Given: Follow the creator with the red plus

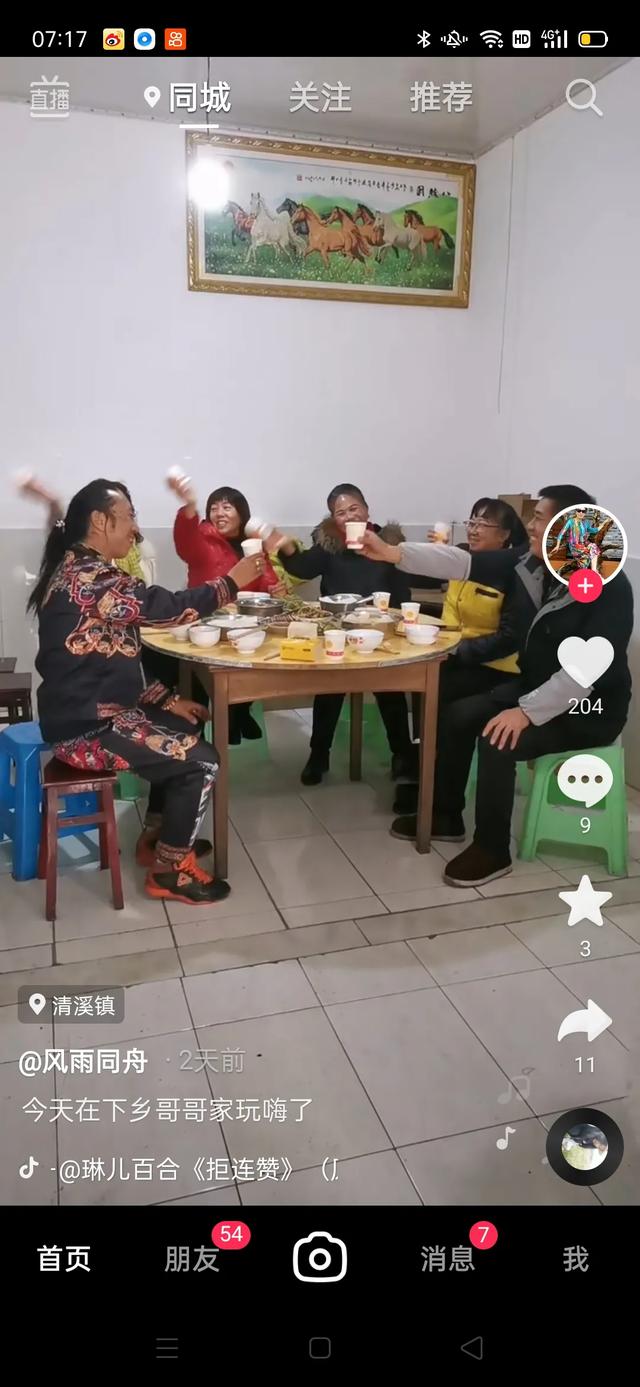Looking at the screenshot, I should click(x=585, y=586).
